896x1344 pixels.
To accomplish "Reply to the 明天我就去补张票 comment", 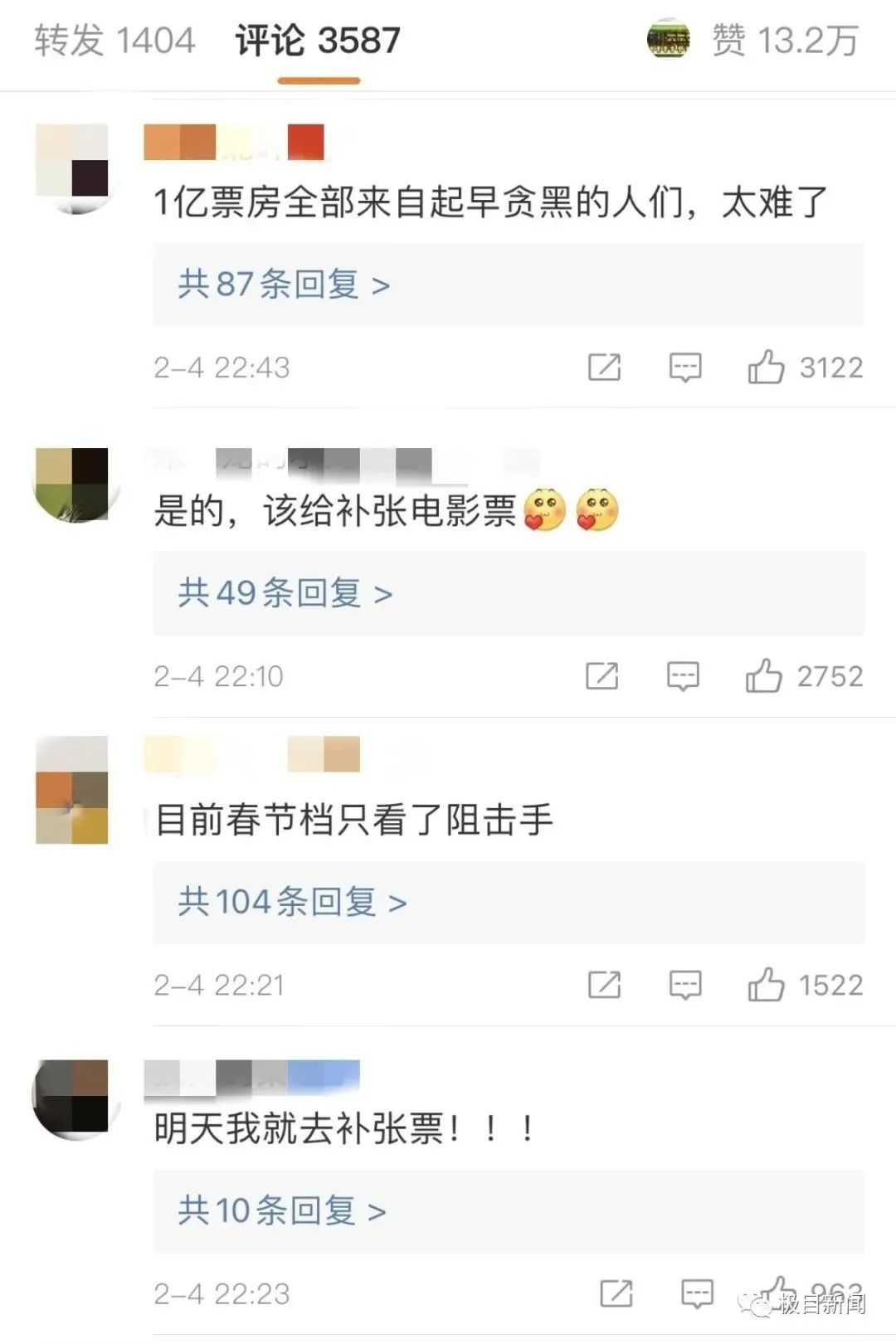I will click(x=697, y=1293).
